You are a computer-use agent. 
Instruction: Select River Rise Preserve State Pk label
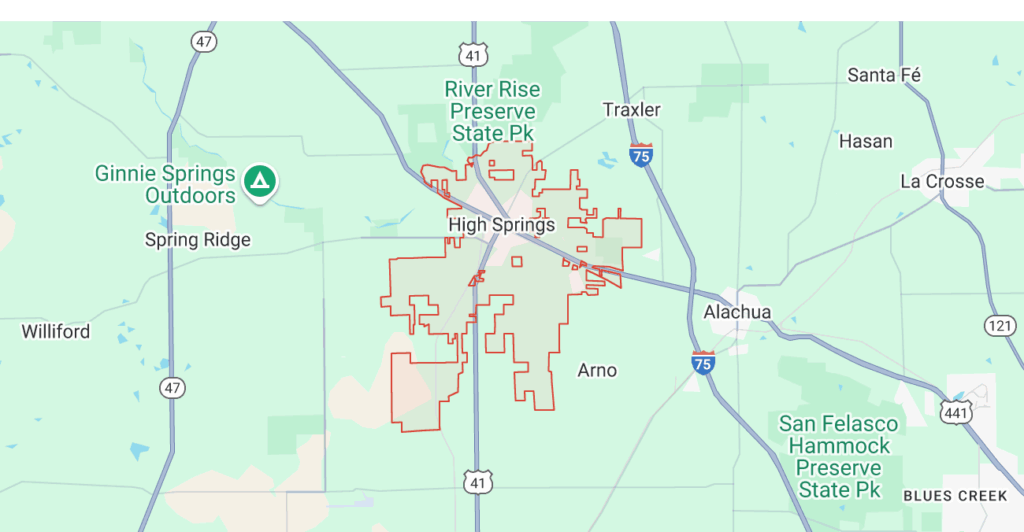click(x=491, y=111)
